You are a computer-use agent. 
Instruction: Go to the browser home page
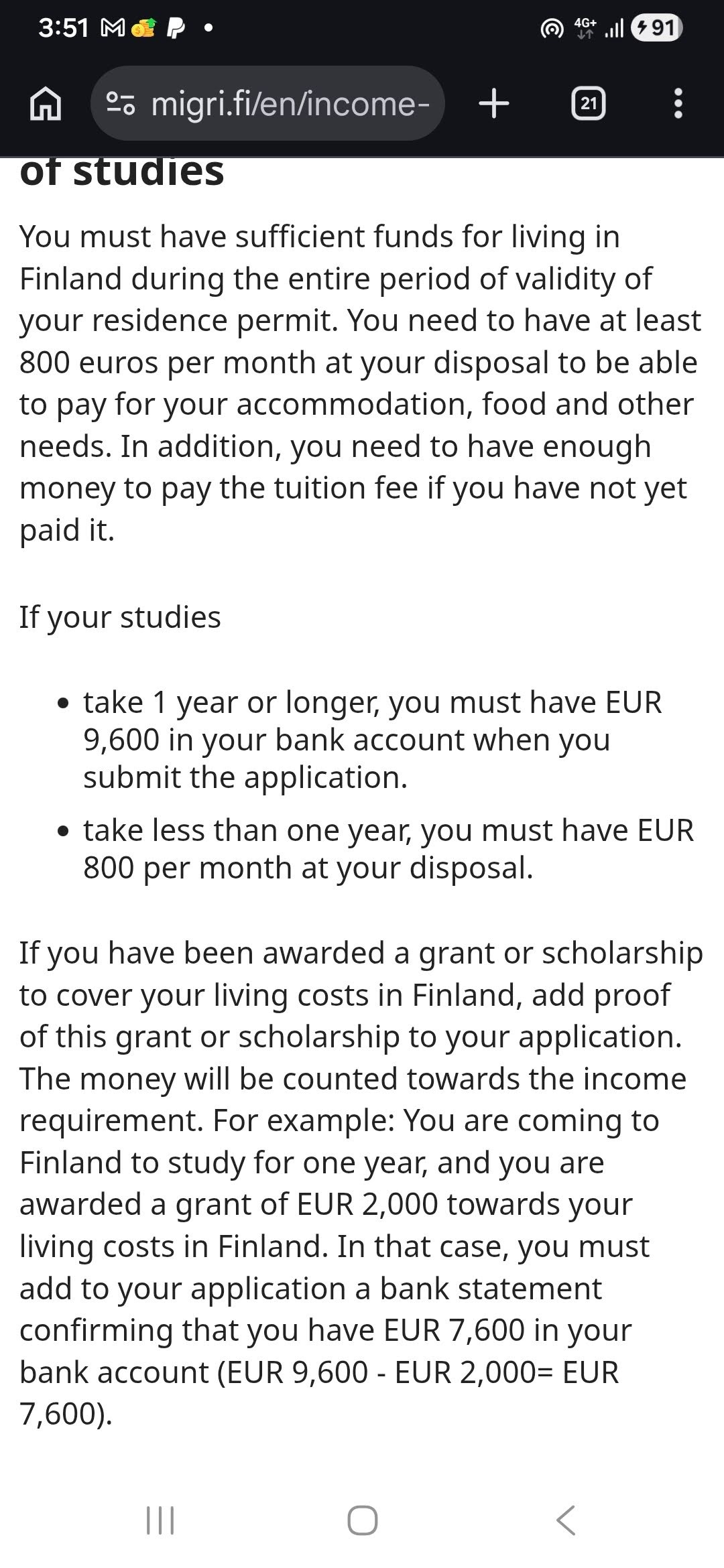click(x=46, y=104)
